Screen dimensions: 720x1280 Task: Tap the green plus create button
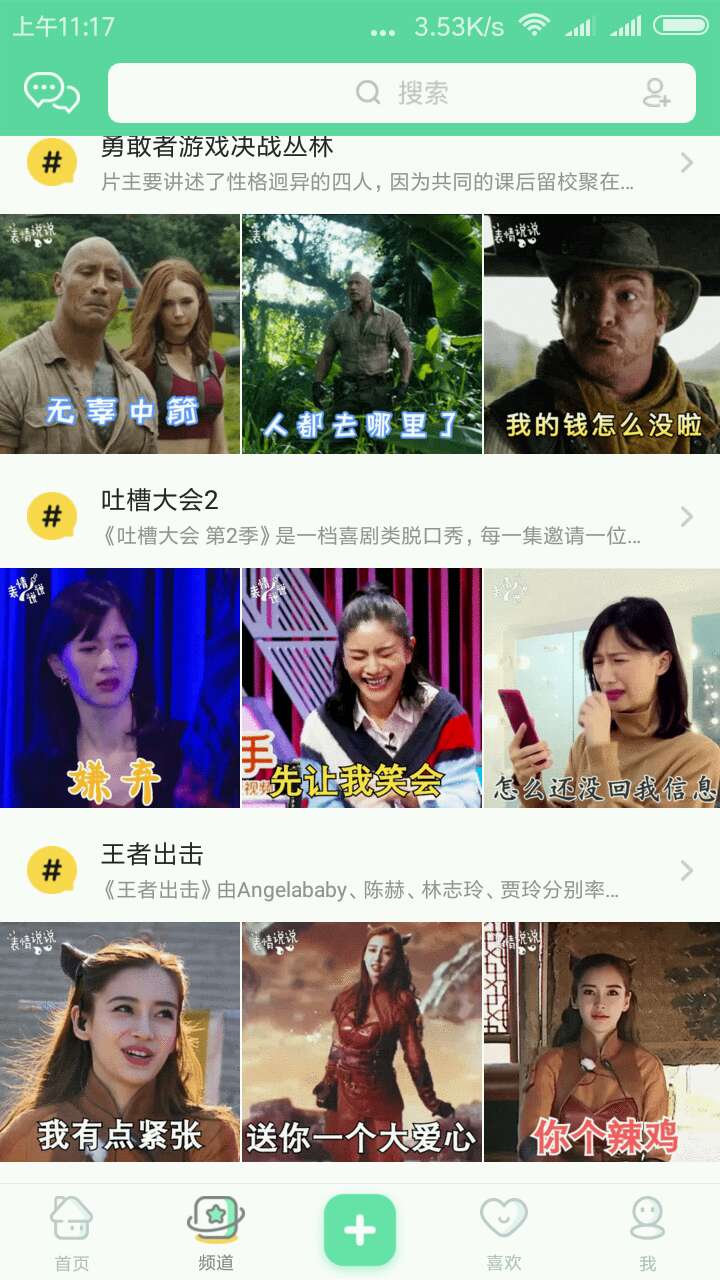click(x=360, y=1230)
